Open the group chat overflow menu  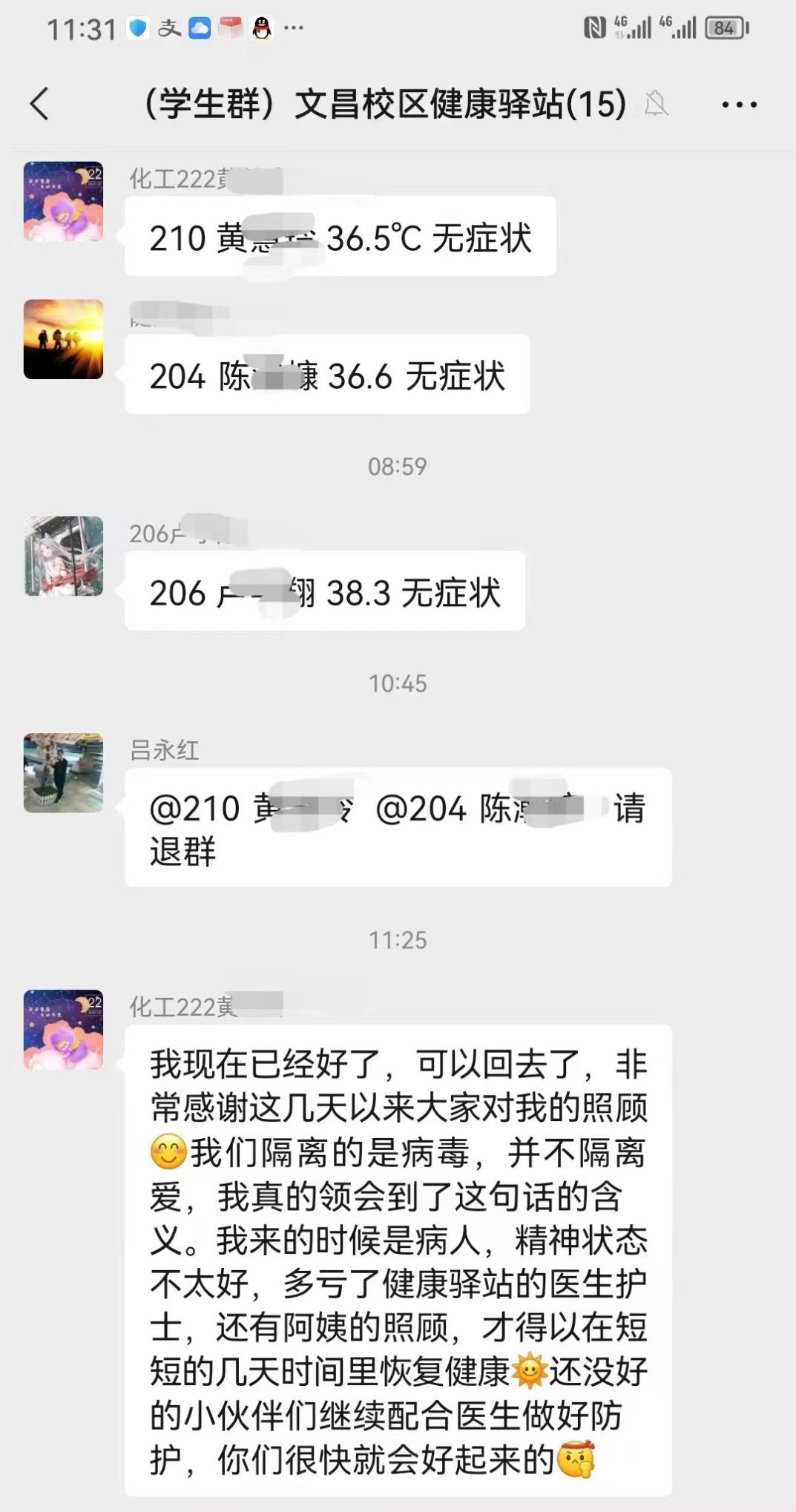739,105
